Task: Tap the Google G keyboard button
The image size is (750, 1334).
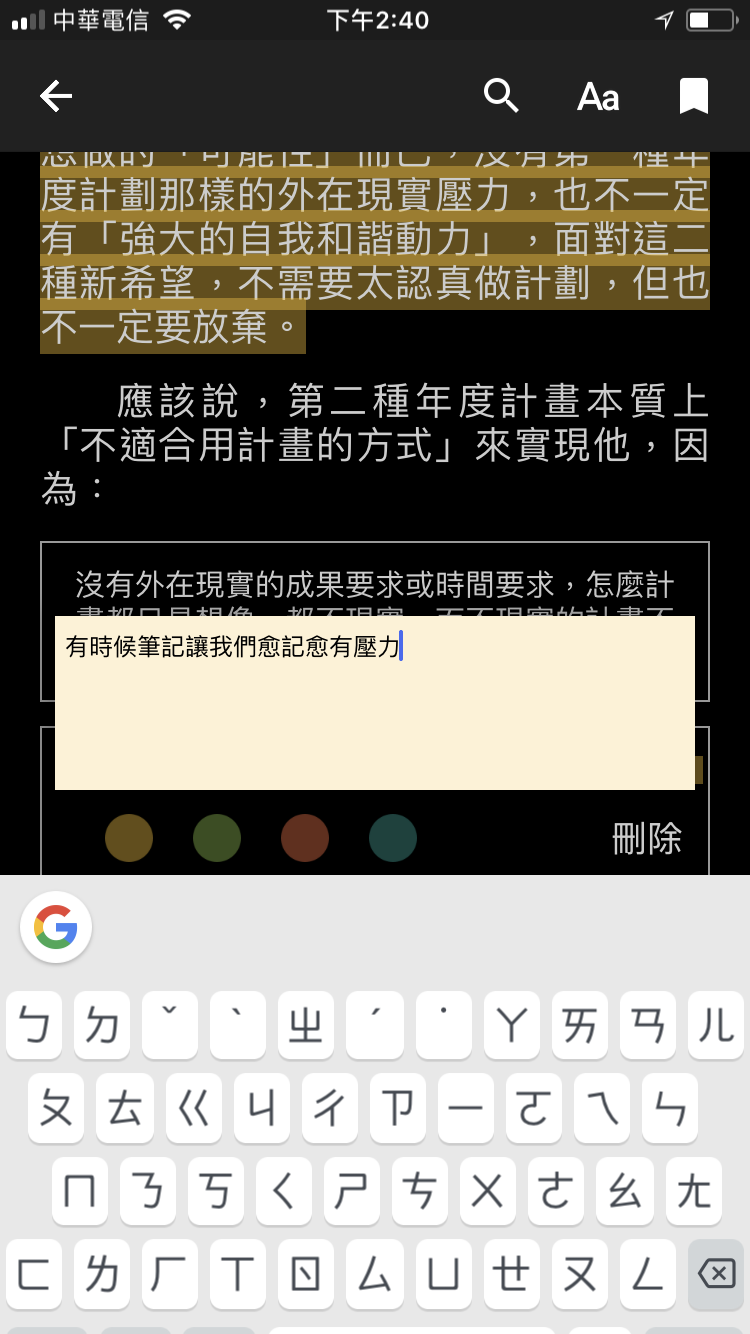Action: [56, 927]
